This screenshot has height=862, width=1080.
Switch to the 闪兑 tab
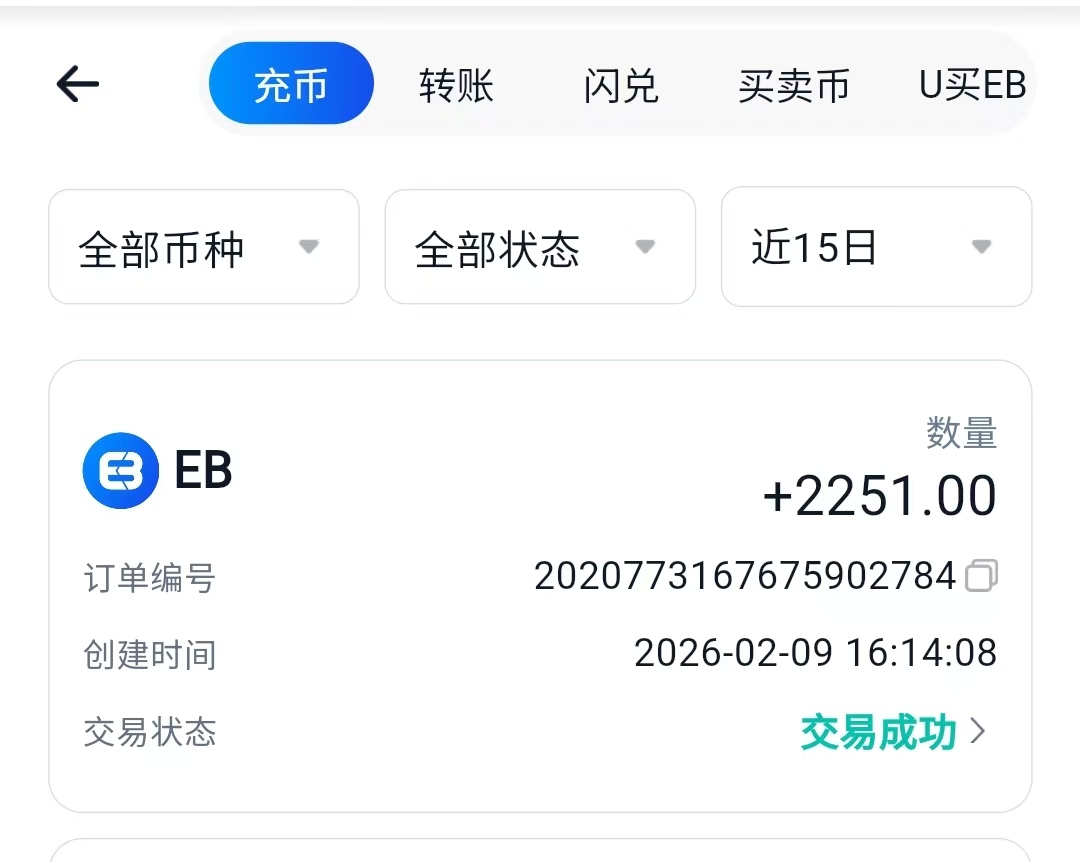click(621, 86)
